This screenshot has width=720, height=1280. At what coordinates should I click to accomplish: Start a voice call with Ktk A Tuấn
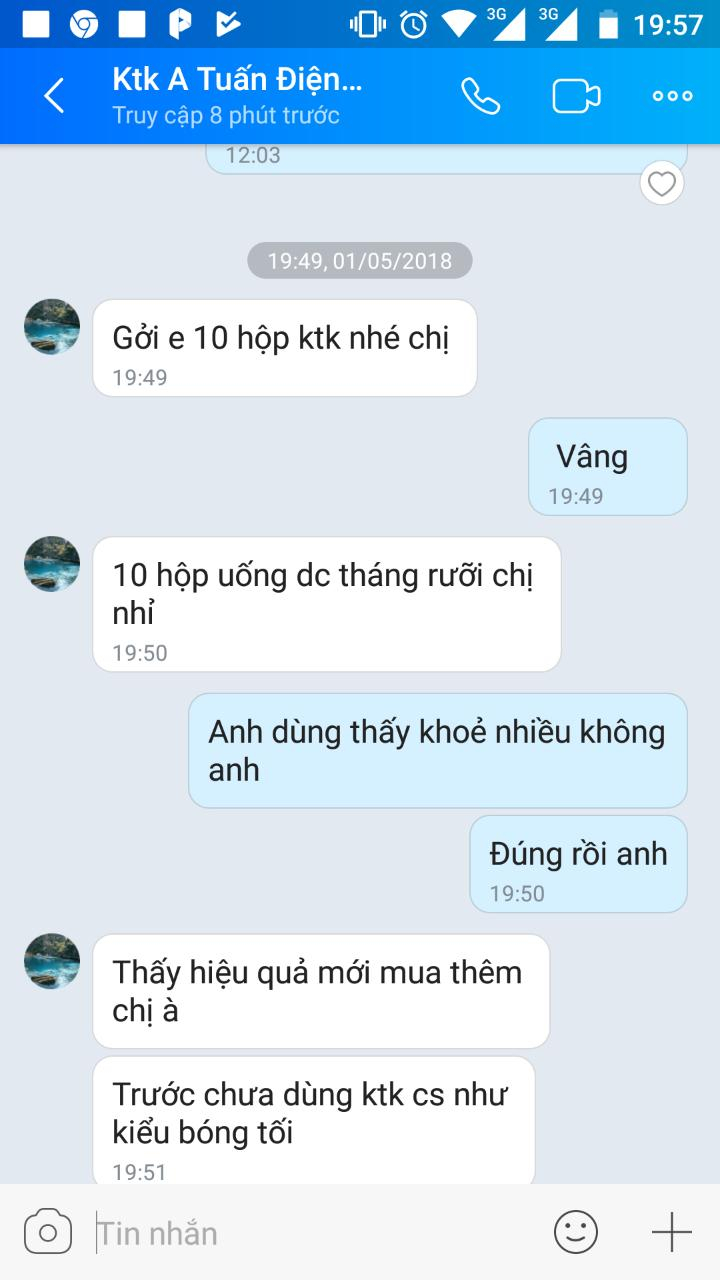(480, 96)
